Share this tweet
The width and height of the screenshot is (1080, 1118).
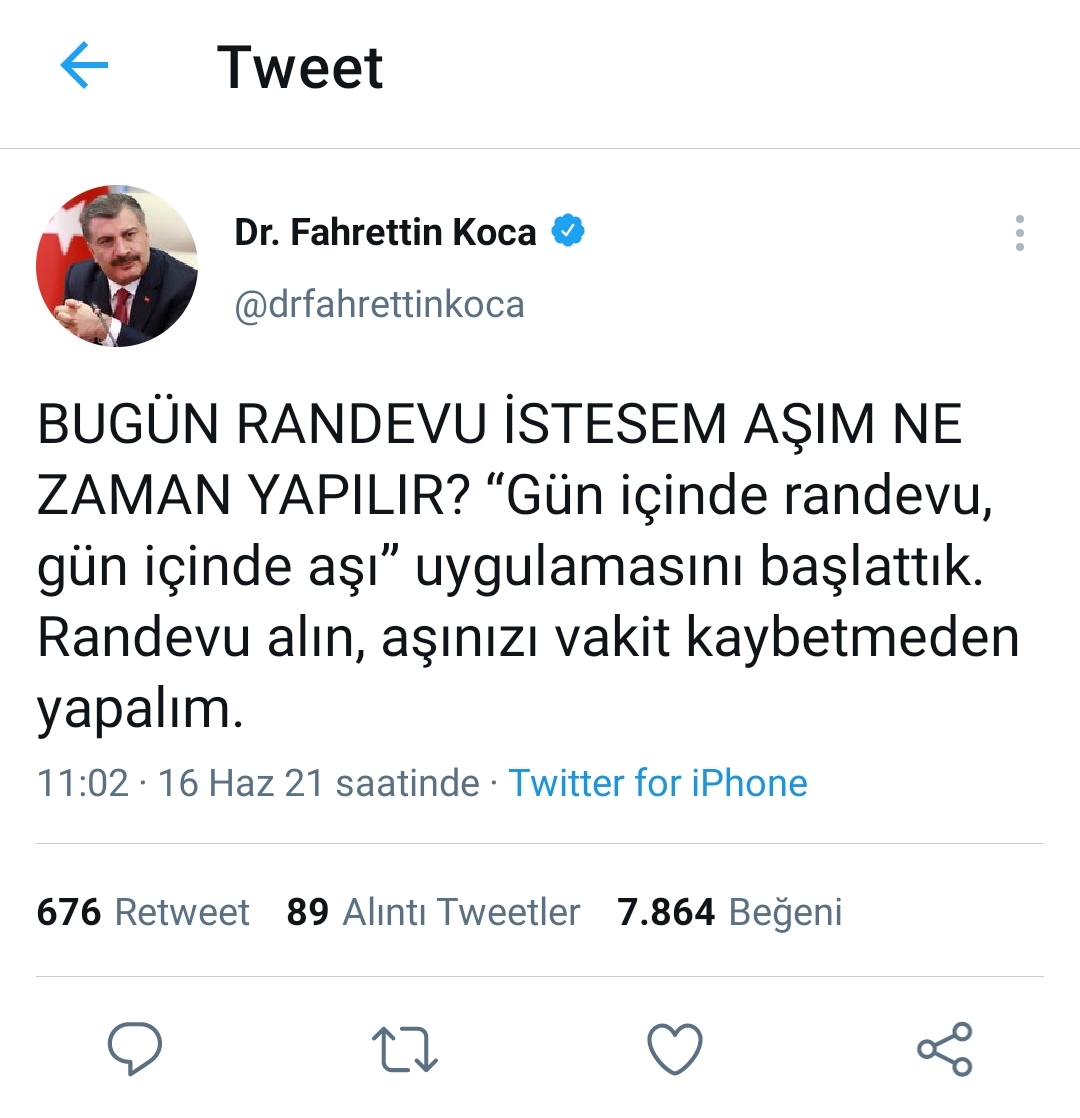click(944, 1049)
